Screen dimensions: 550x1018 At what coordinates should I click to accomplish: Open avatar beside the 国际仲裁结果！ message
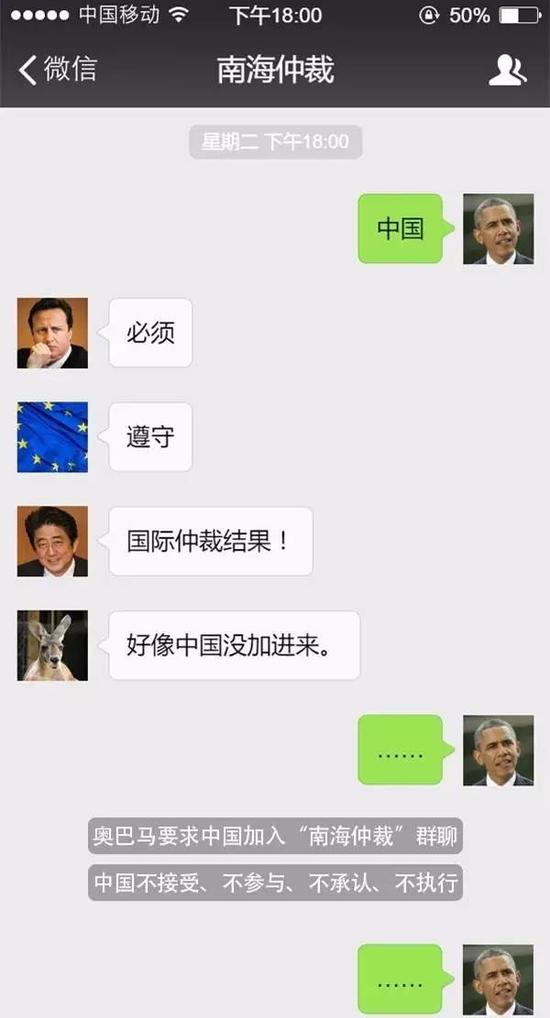[x=53, y=541]
